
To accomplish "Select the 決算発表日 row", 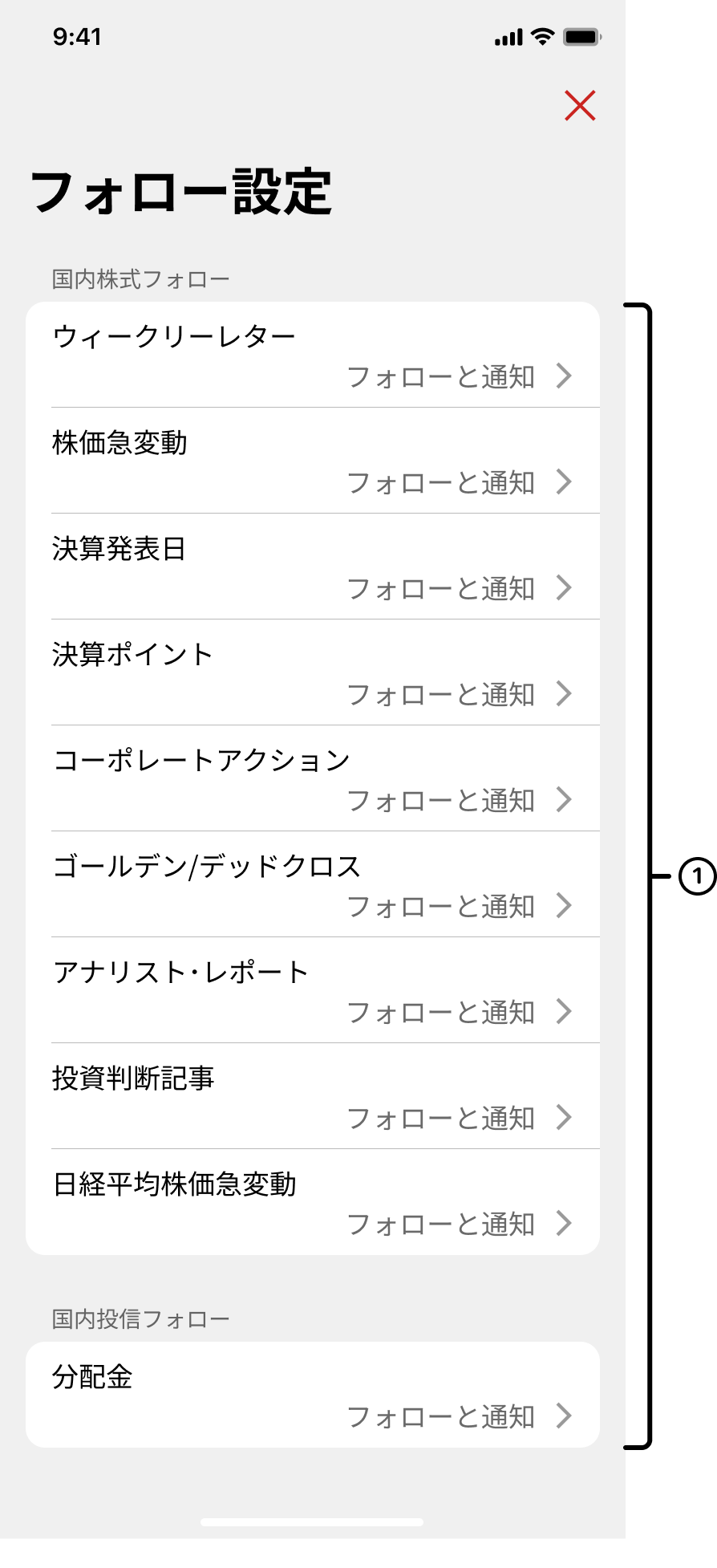I will [313, 567].
